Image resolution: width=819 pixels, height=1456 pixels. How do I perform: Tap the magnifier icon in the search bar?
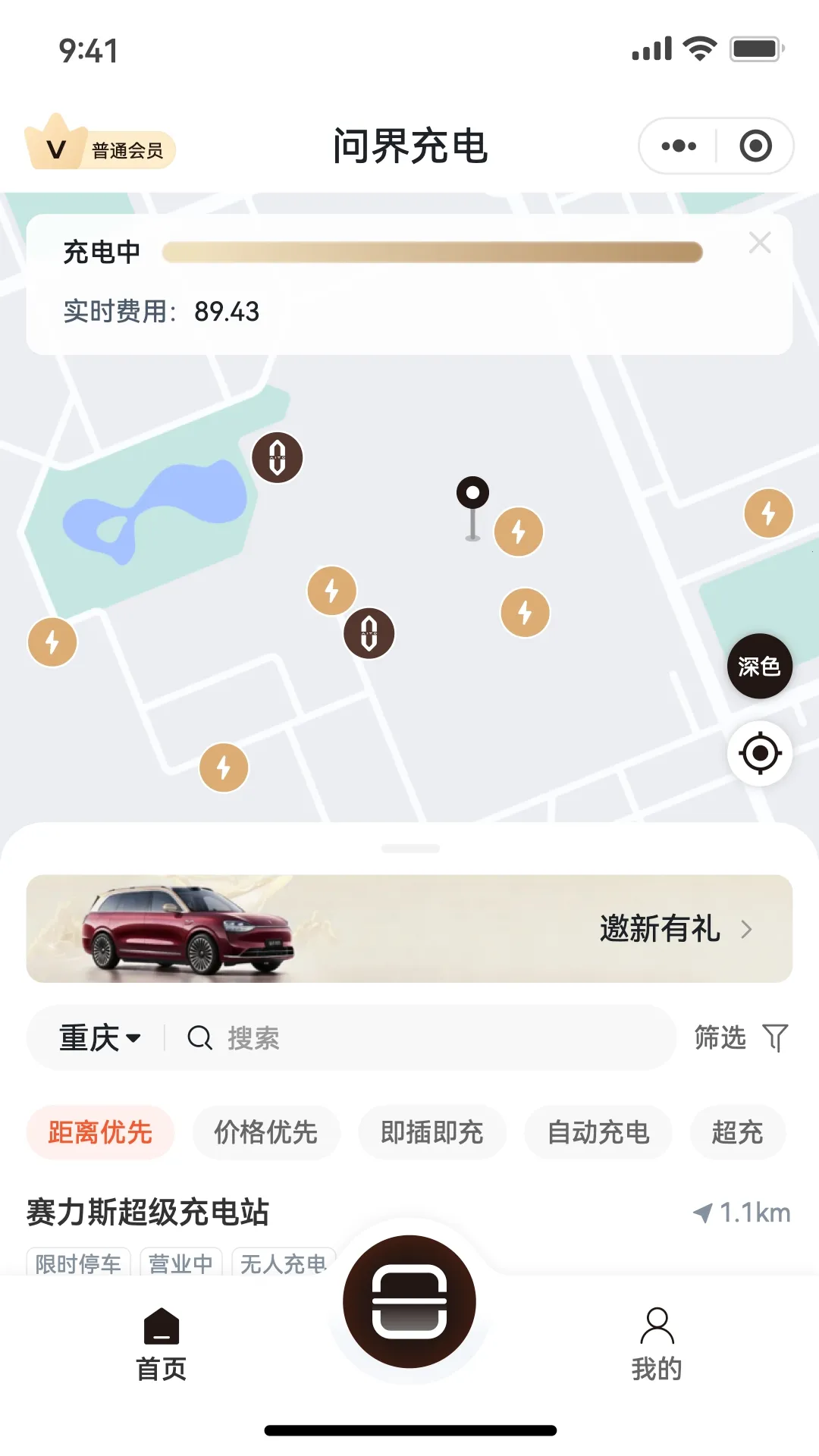click(x=199, y=1037)
